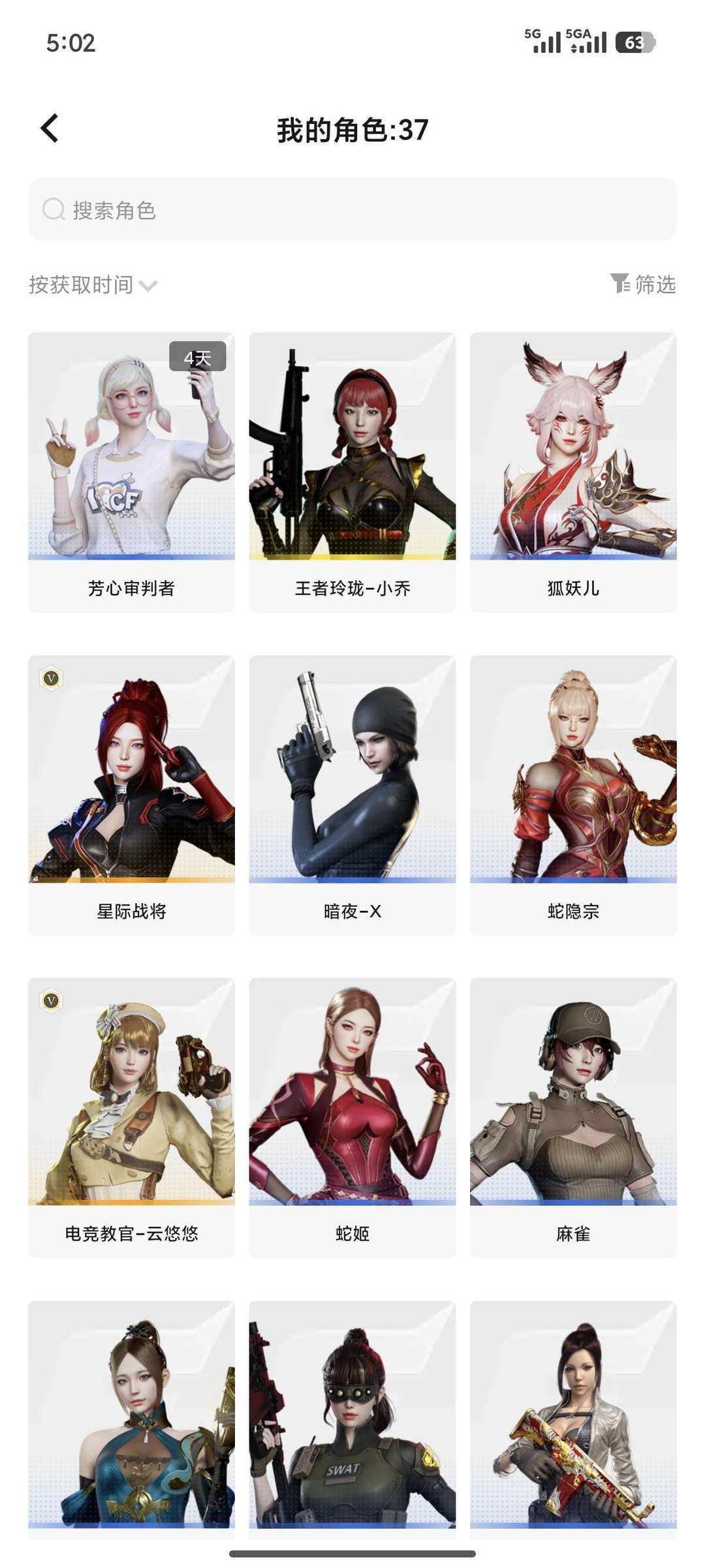Open the 蛇隐宗 character card
The image size is (705, 1568).
(x=573, y=795)
